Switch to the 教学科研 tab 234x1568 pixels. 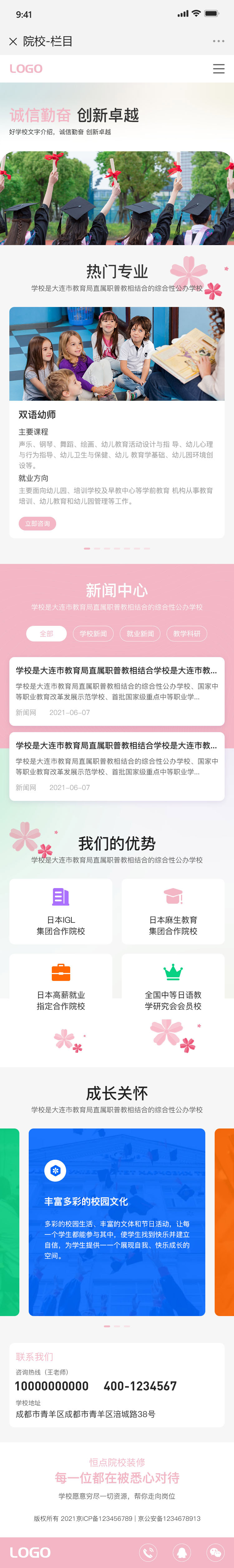click(x=187, y=634)
